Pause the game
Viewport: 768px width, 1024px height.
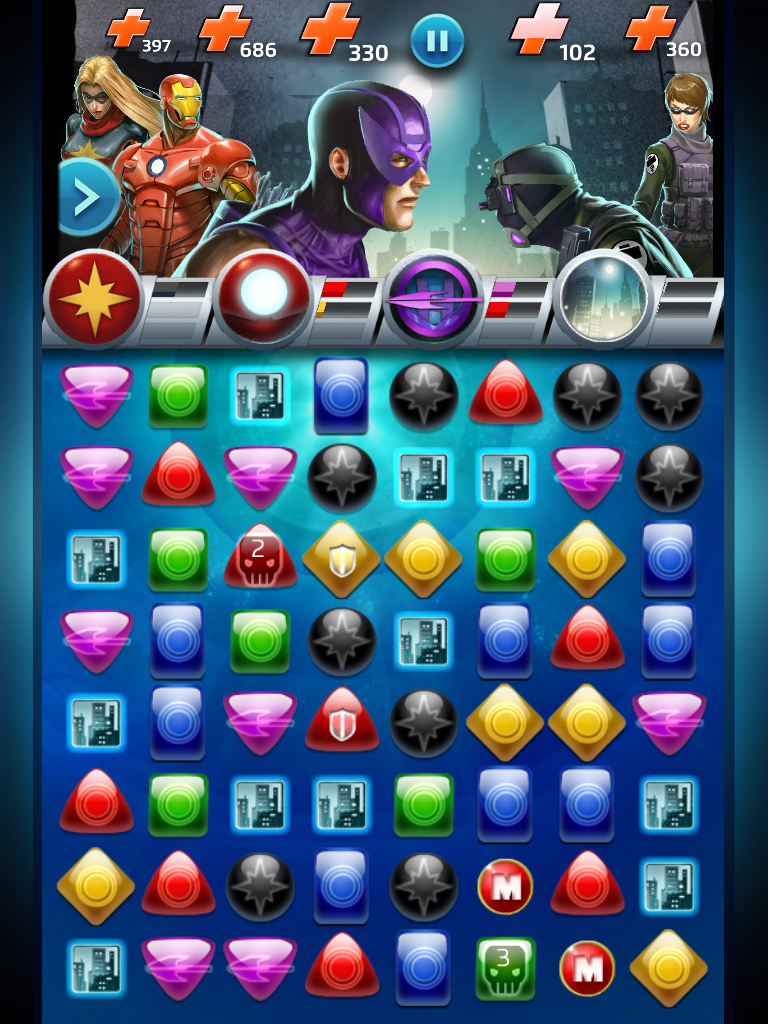click(x=437, y=41)
